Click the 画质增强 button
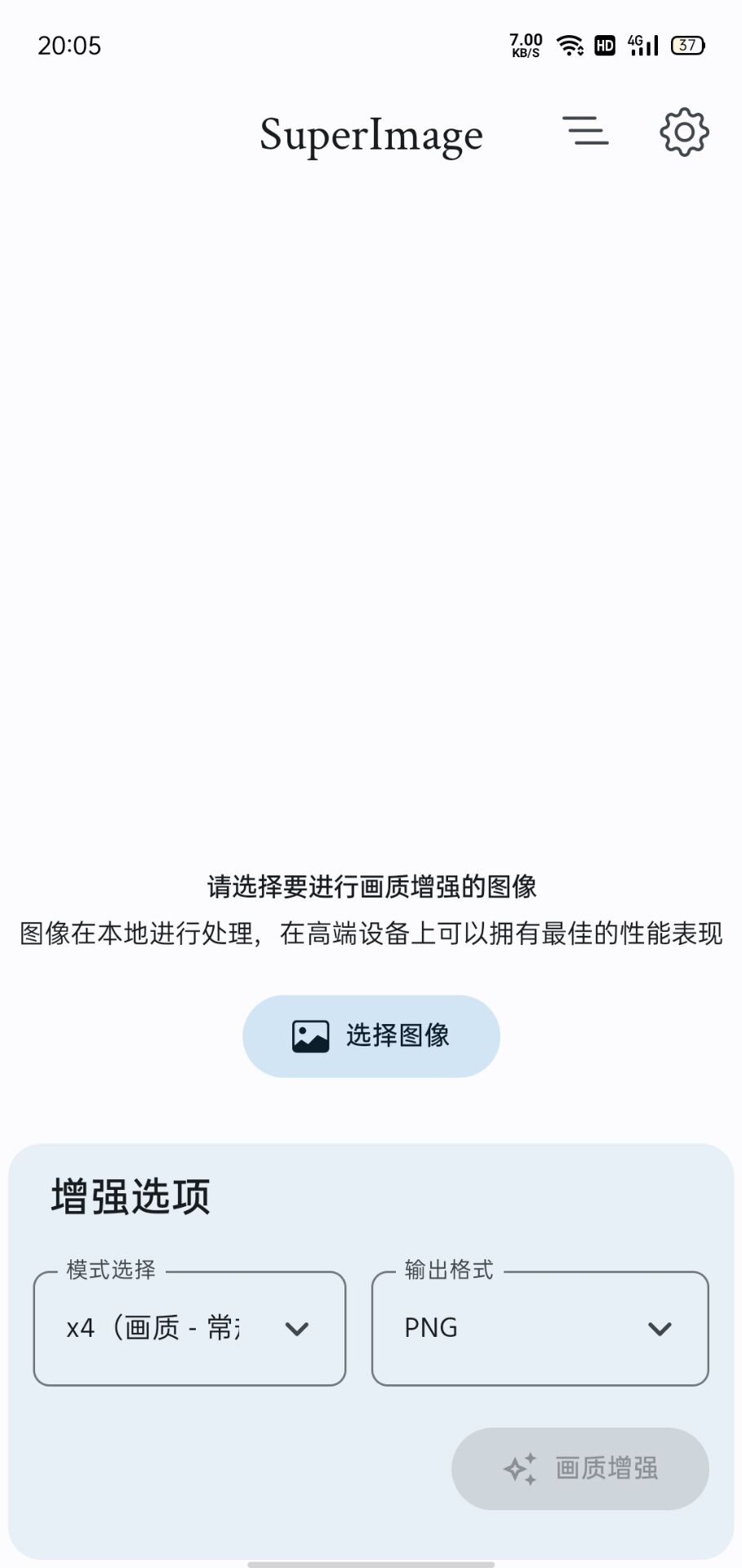The image size is (742, 1568). (x=580, y=1467)
